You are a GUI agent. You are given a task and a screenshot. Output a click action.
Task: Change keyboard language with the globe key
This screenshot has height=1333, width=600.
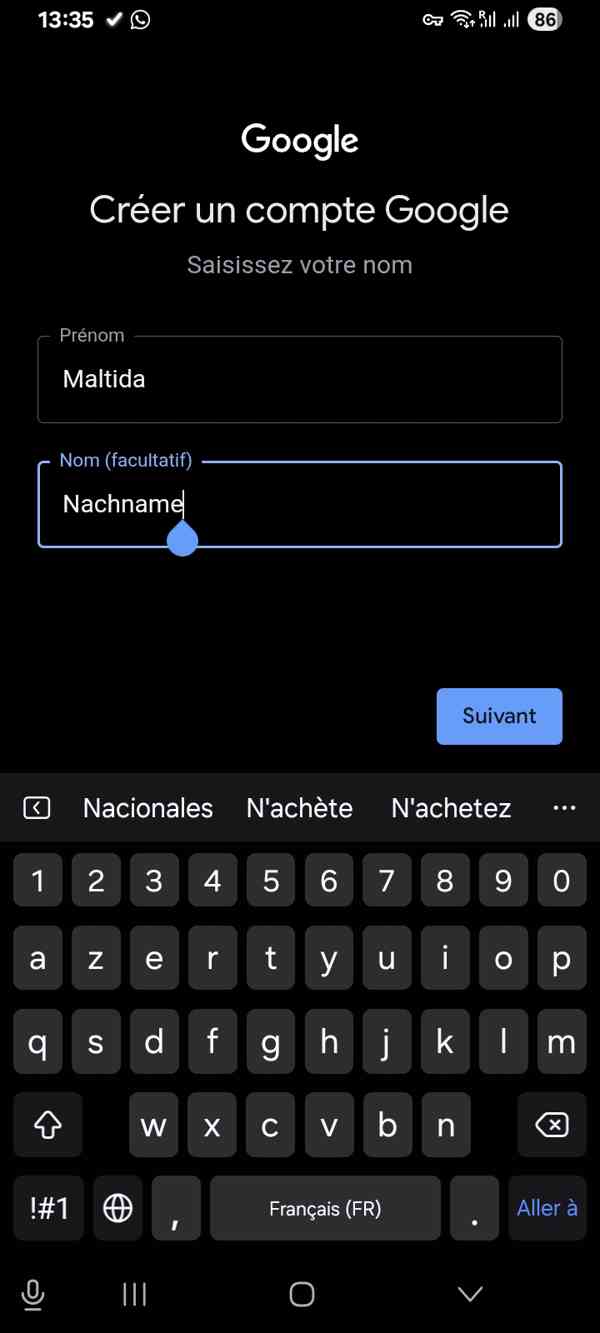click(x=118, y=1208)
